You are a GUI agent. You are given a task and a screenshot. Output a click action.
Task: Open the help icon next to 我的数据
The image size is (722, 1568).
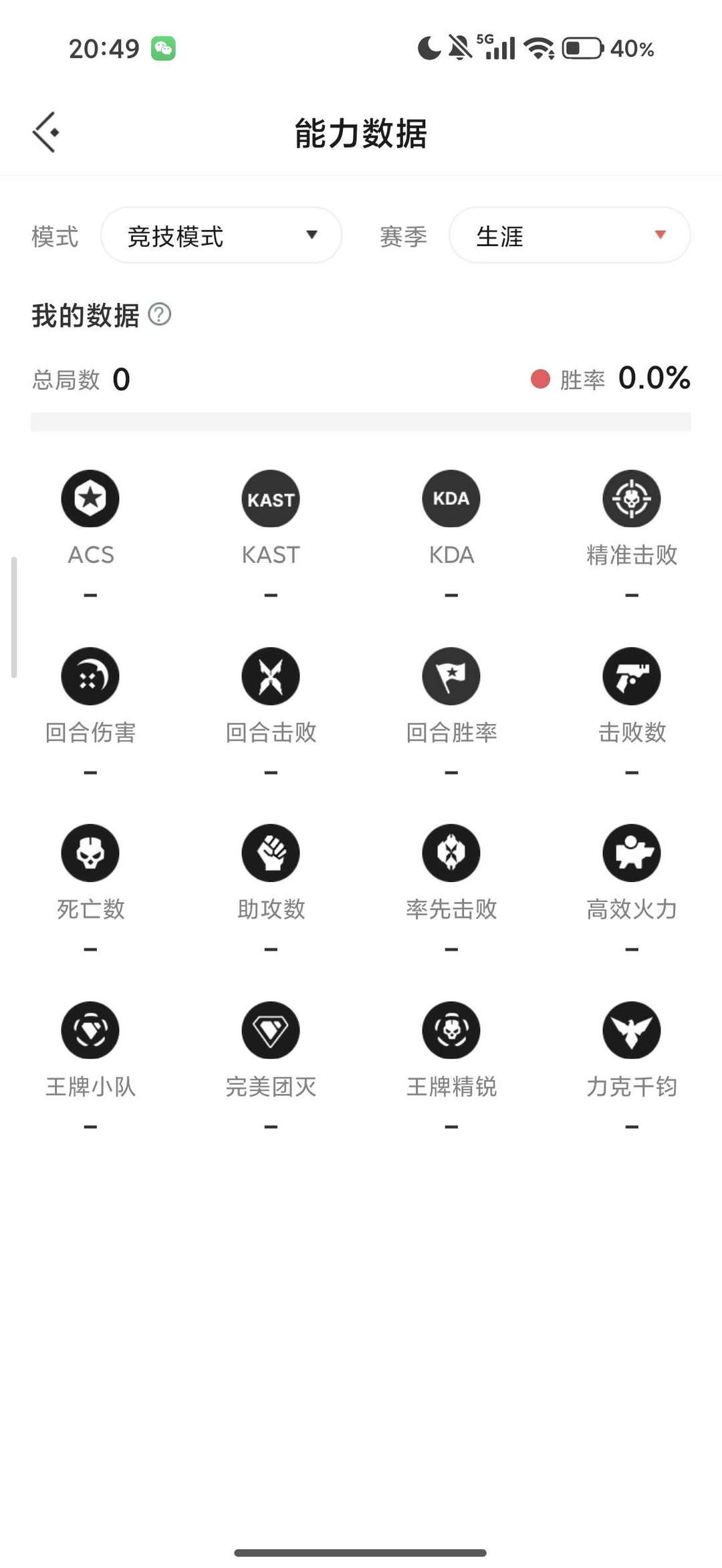[x=160, y=314]
